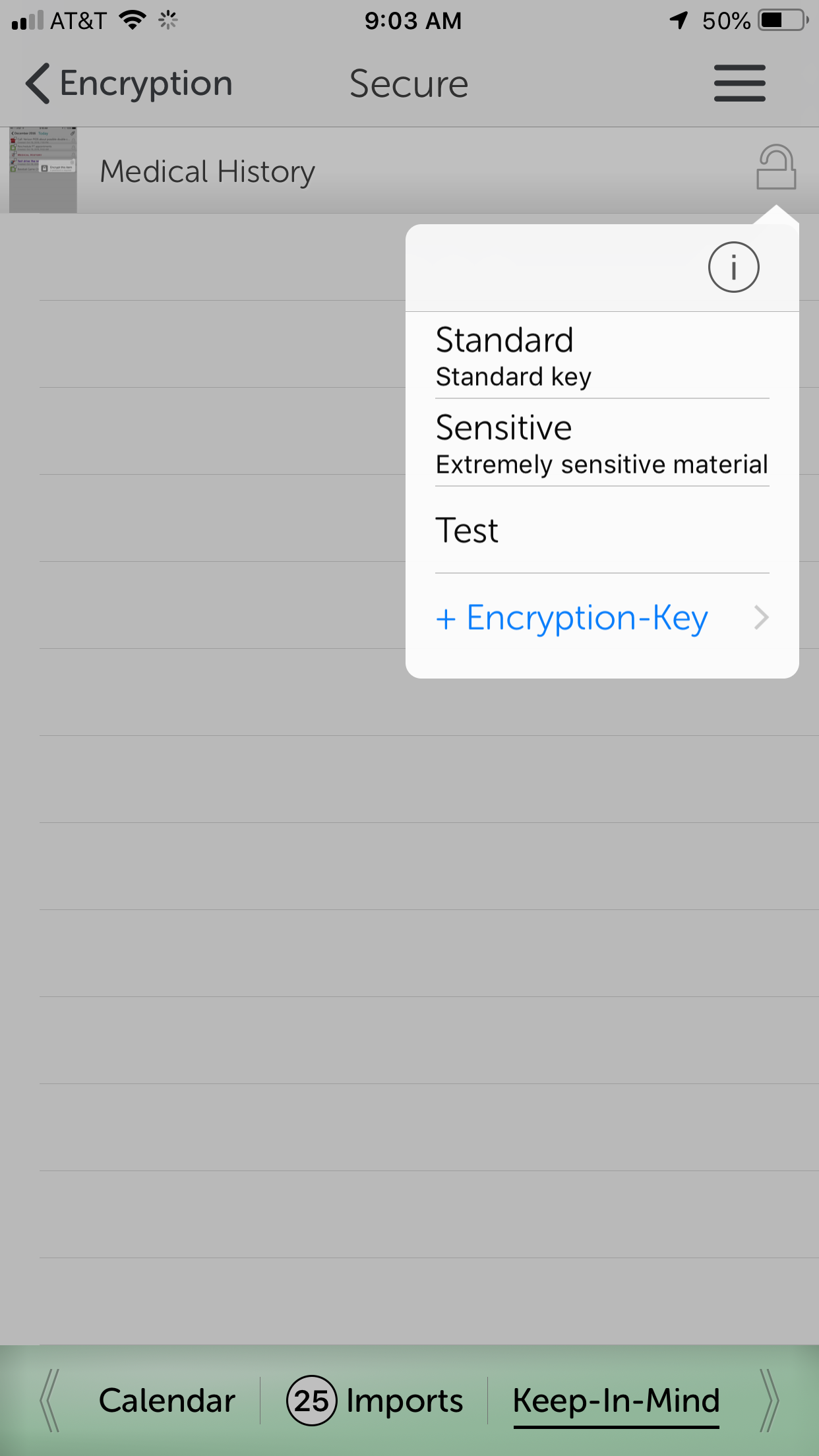Screen dimensions: 819x1456
Task: Tap the left double-chevron in bottom bar
Action: coord(50,1401)
